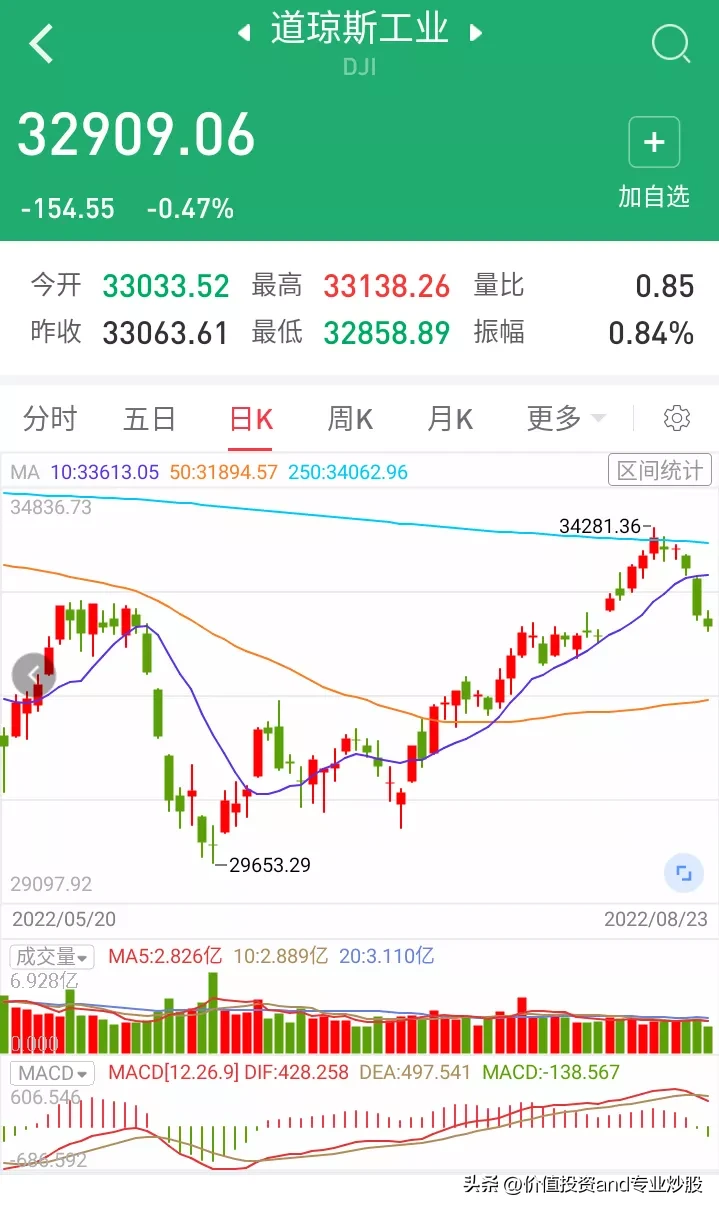This screenshot has width=719, height=1210.
Task: Change the MACD indicator dropdown
Action: [x=52, y=1073]
